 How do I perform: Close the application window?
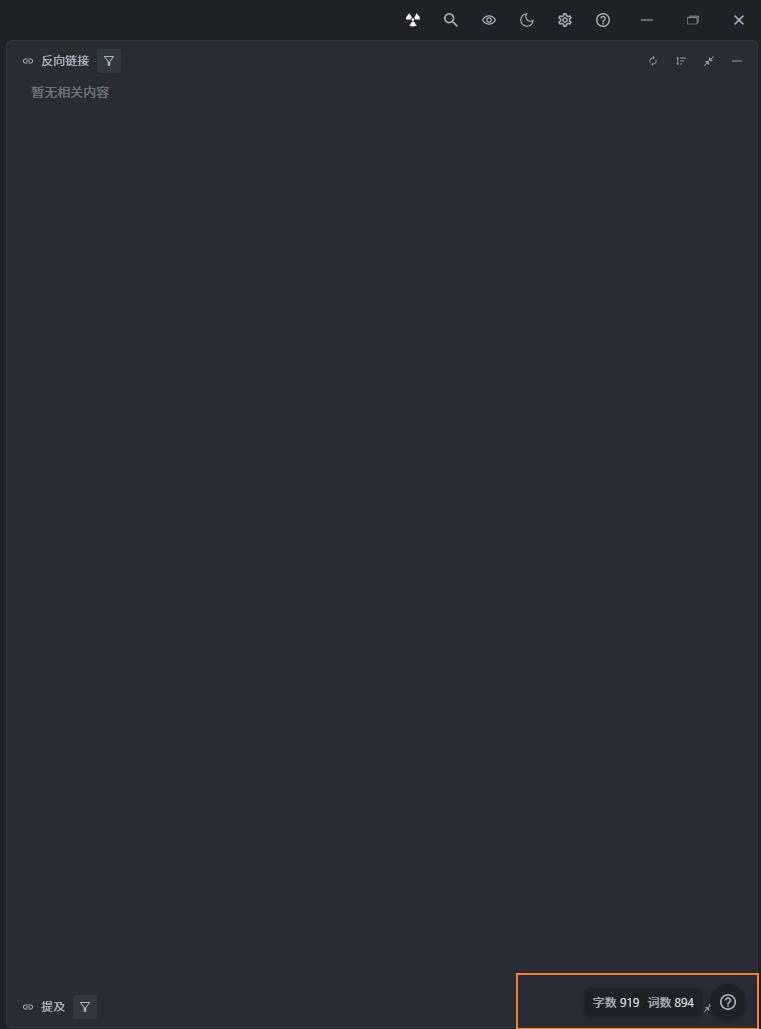[x=739, y=20]
